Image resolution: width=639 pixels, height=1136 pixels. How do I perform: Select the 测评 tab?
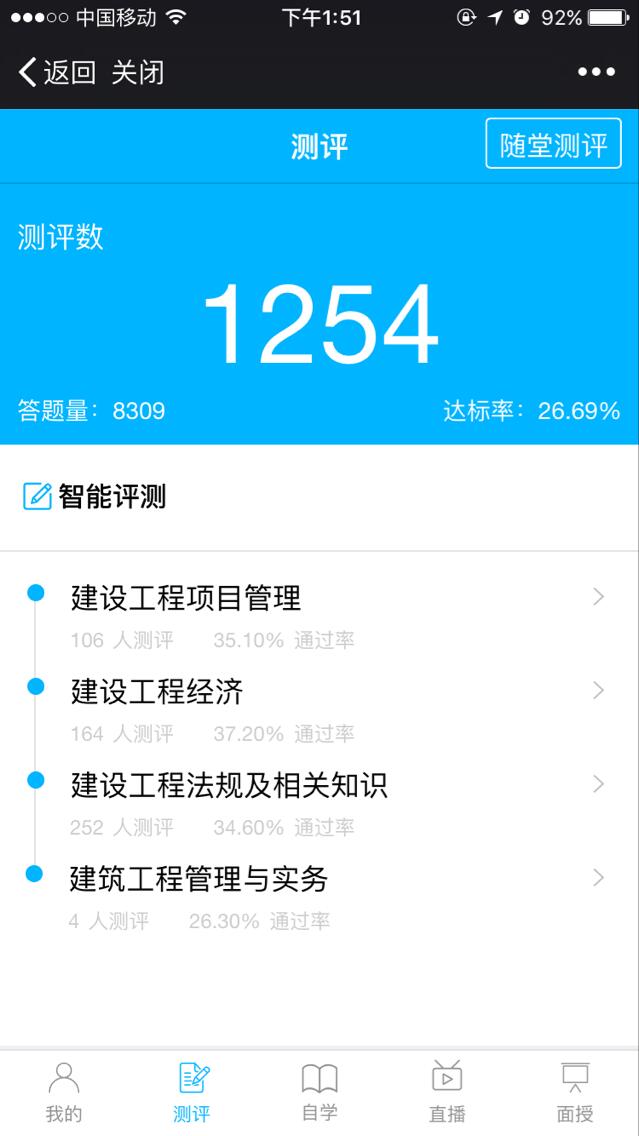pos(192,1092)
